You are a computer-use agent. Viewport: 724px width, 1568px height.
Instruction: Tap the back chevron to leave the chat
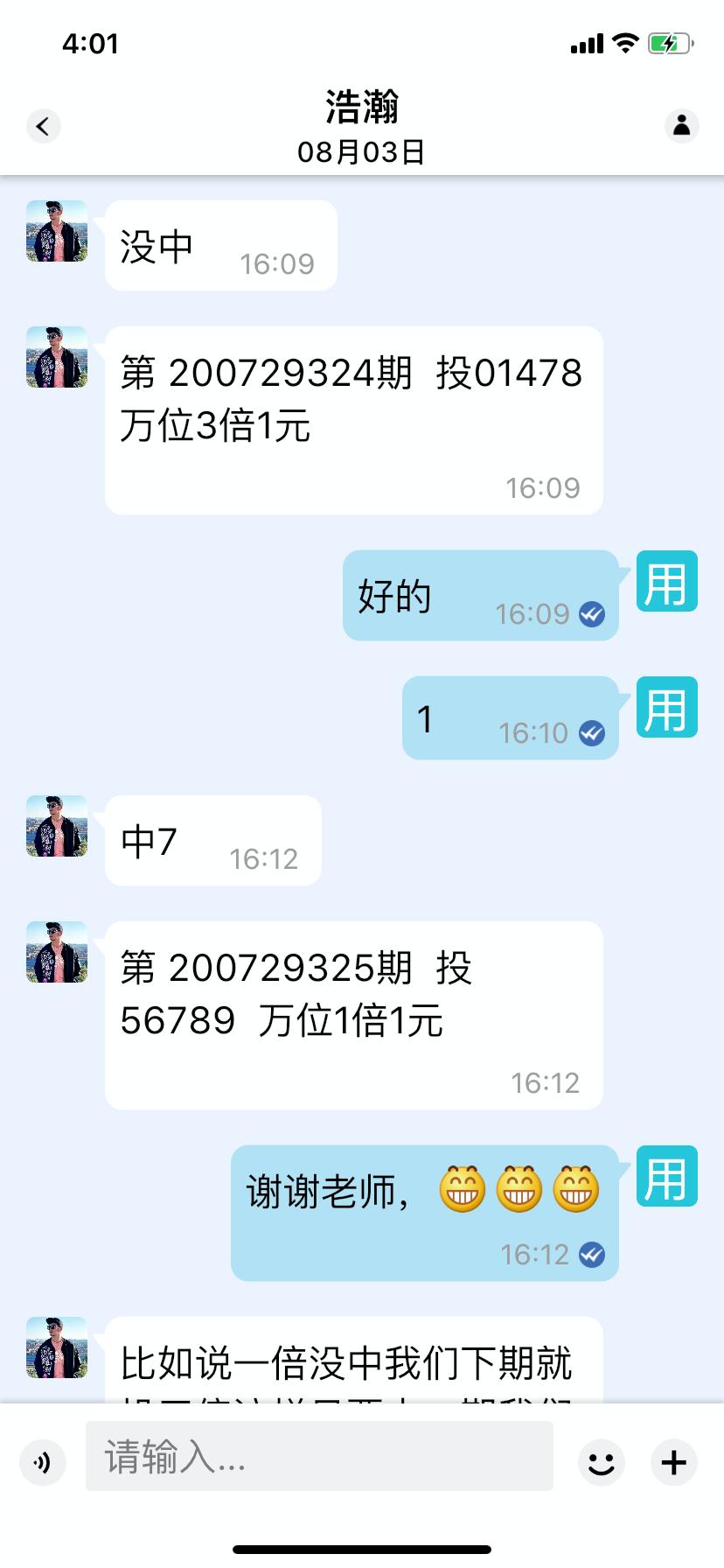tap(43, 126)
